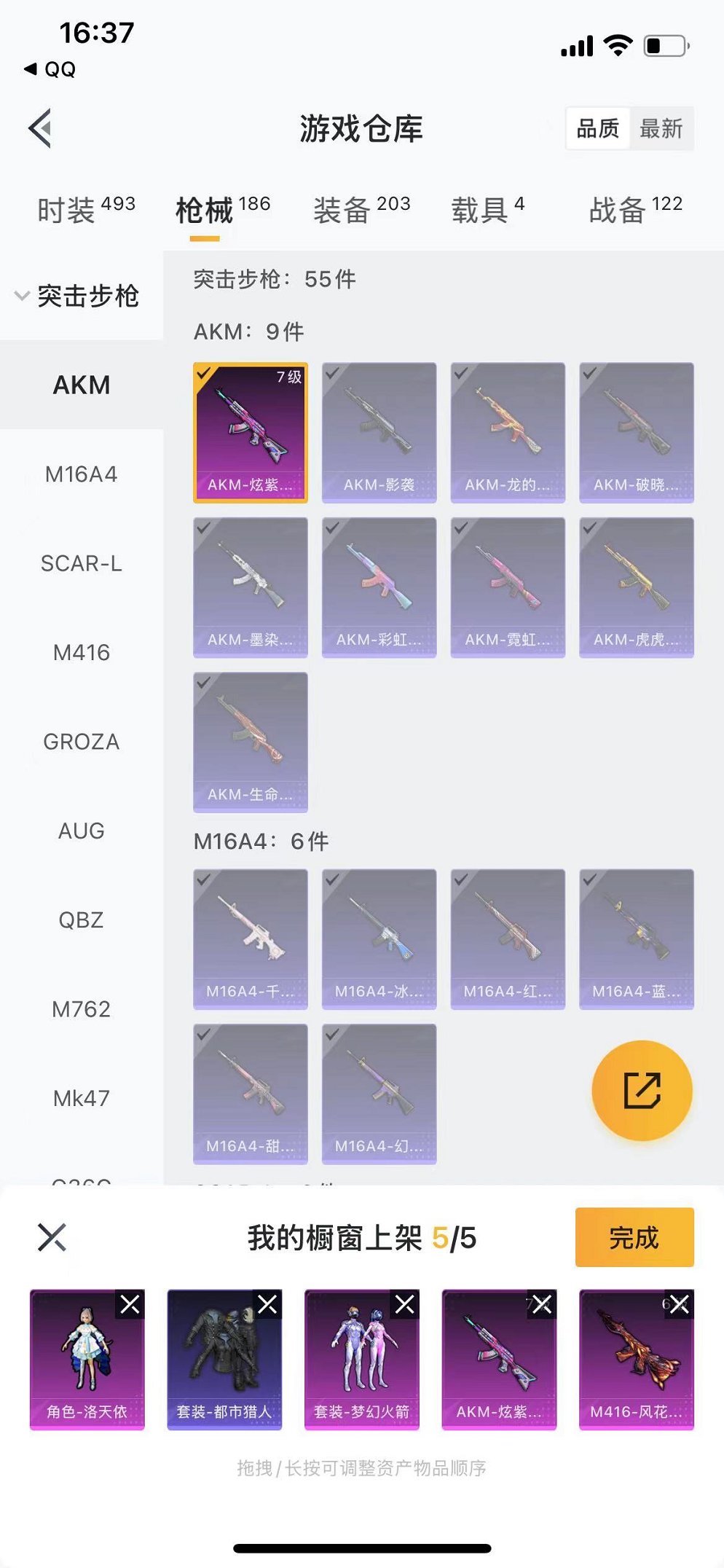Select the AKM-影袭 skin tile
The height and width of the screenshot is (1568, 724).
point(379,432)
